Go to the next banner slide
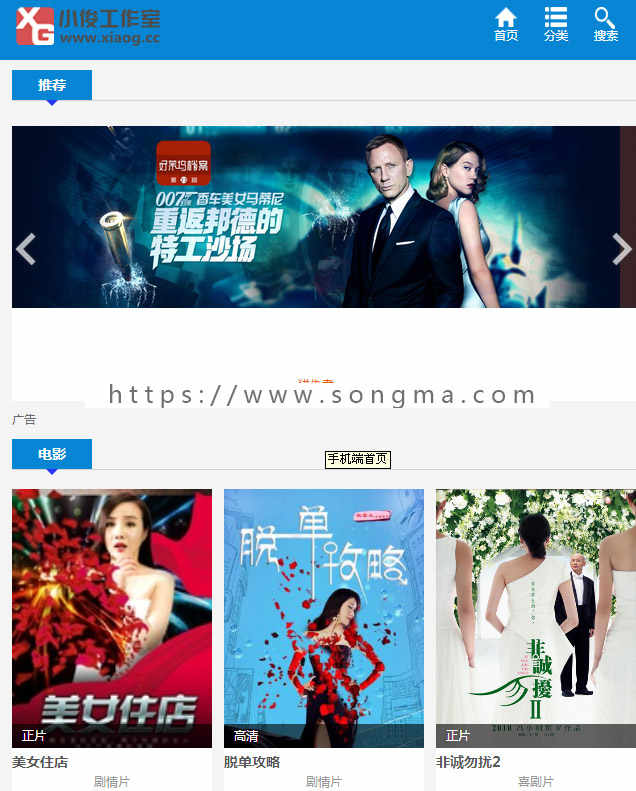The width and height of the screenshot is (636, 791). pos(621,249)
